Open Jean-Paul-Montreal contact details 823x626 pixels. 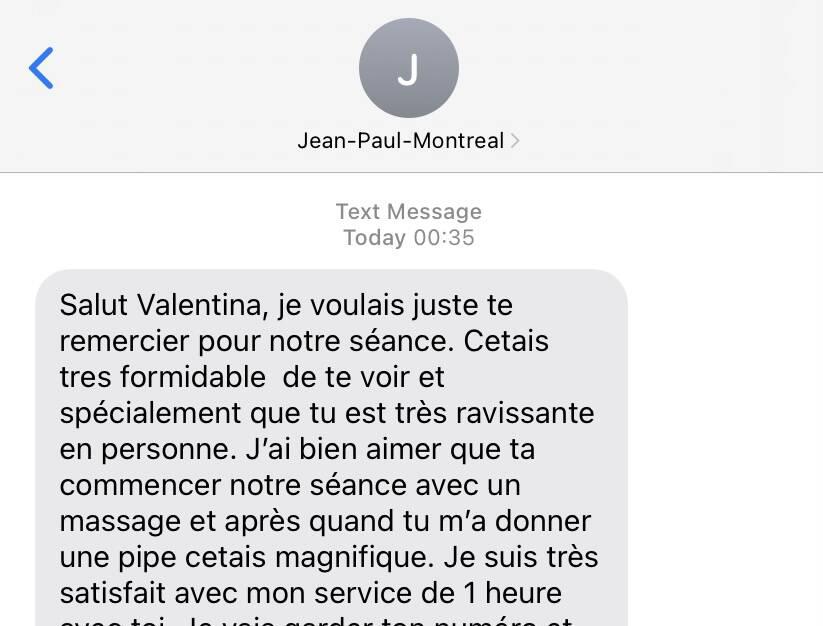[408, 140]
